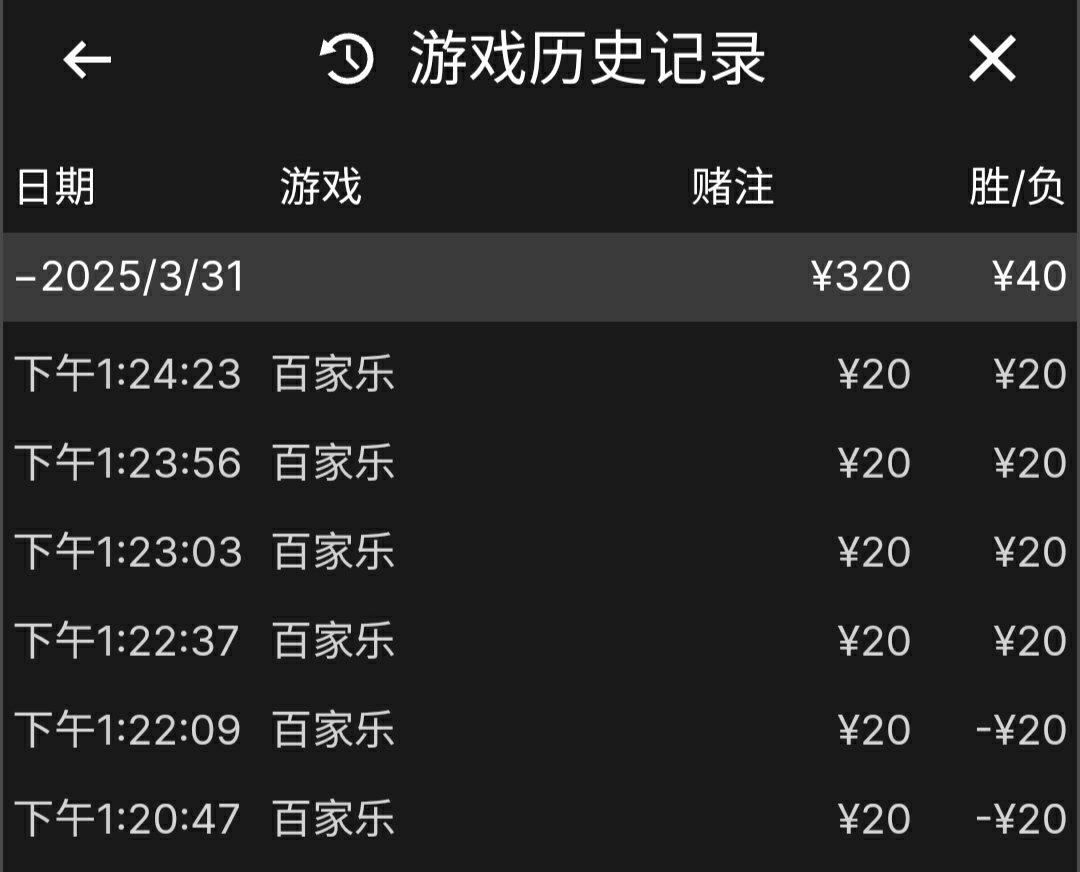
Task: Go back with the left arrow
Action: point(87,60)
